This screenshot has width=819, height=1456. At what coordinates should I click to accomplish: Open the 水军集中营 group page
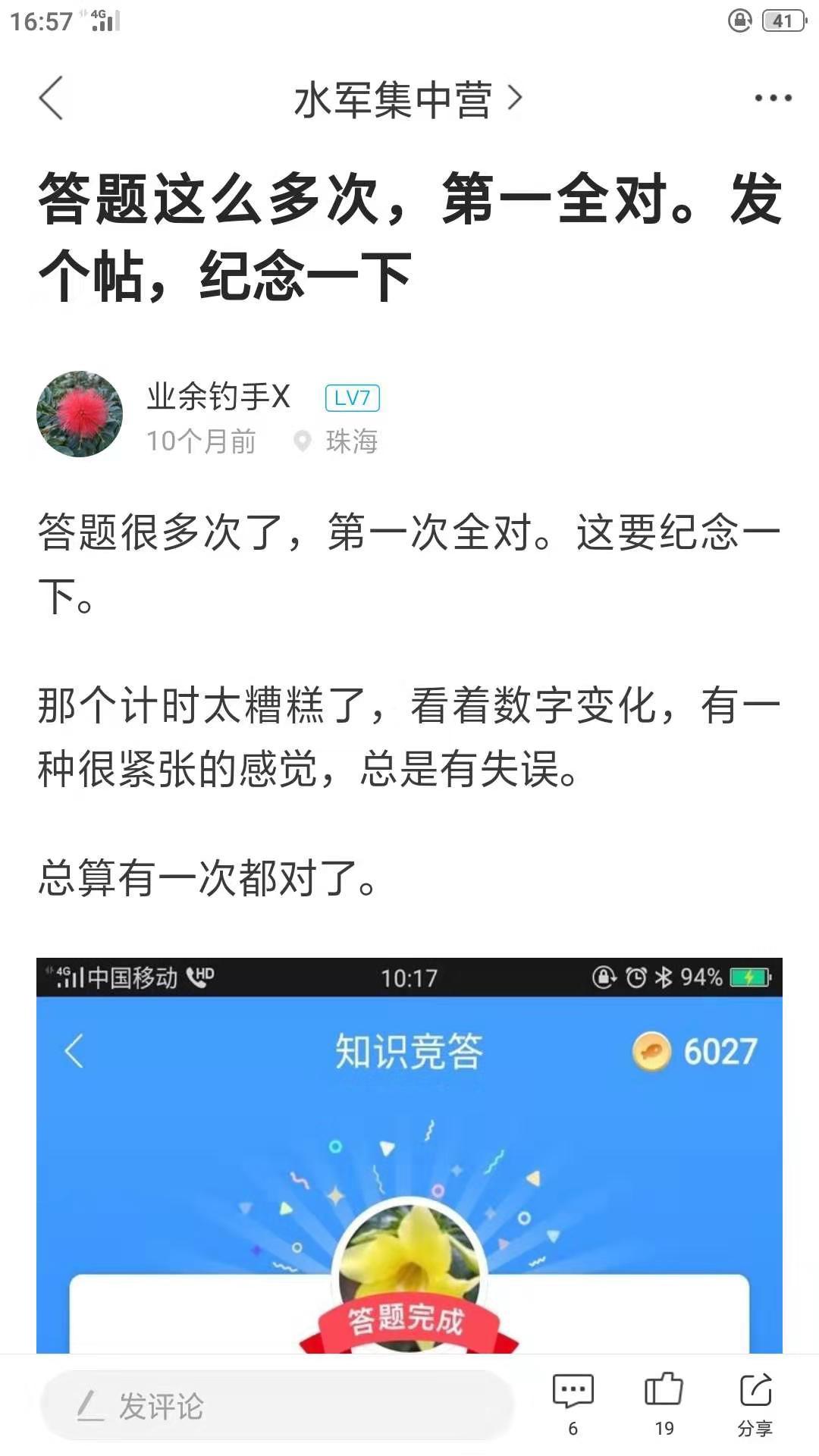(x=406, y=99)
